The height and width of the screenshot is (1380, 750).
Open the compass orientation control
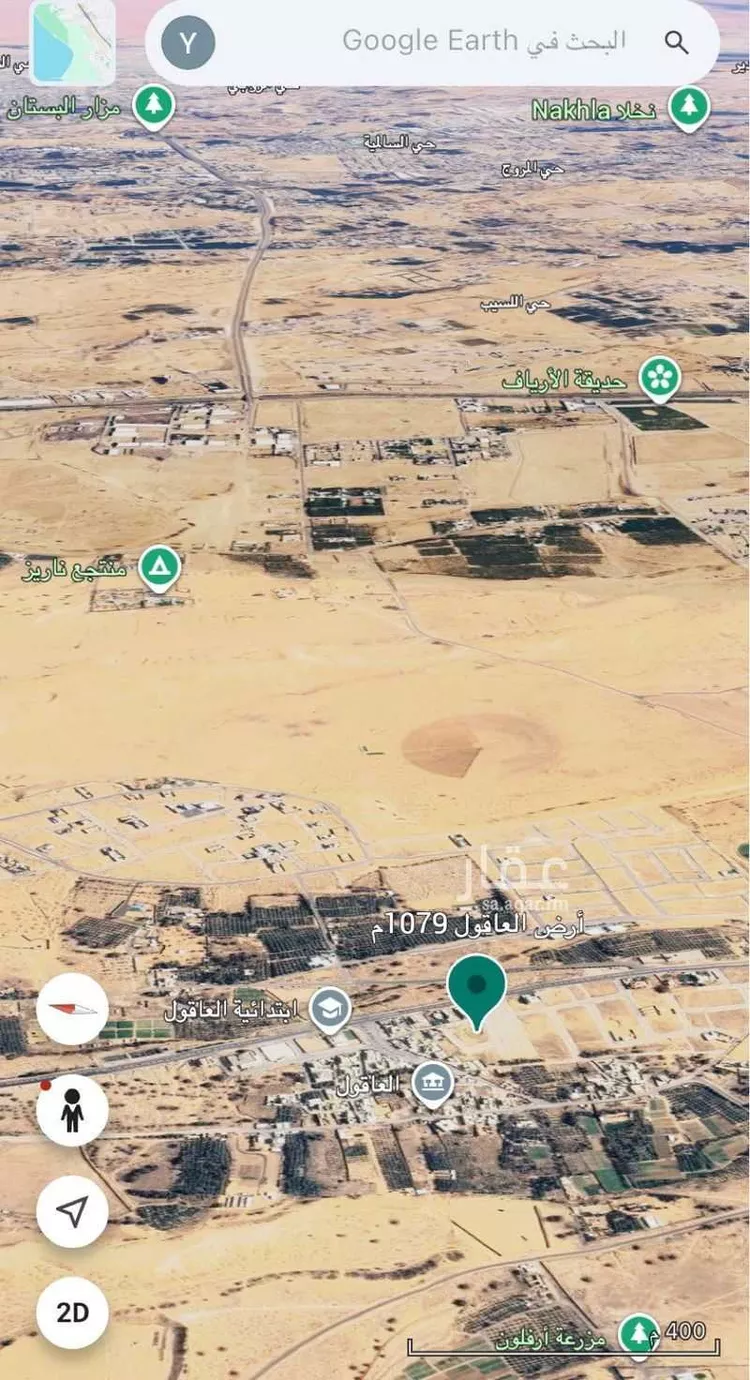click(x=71, y=1010)
